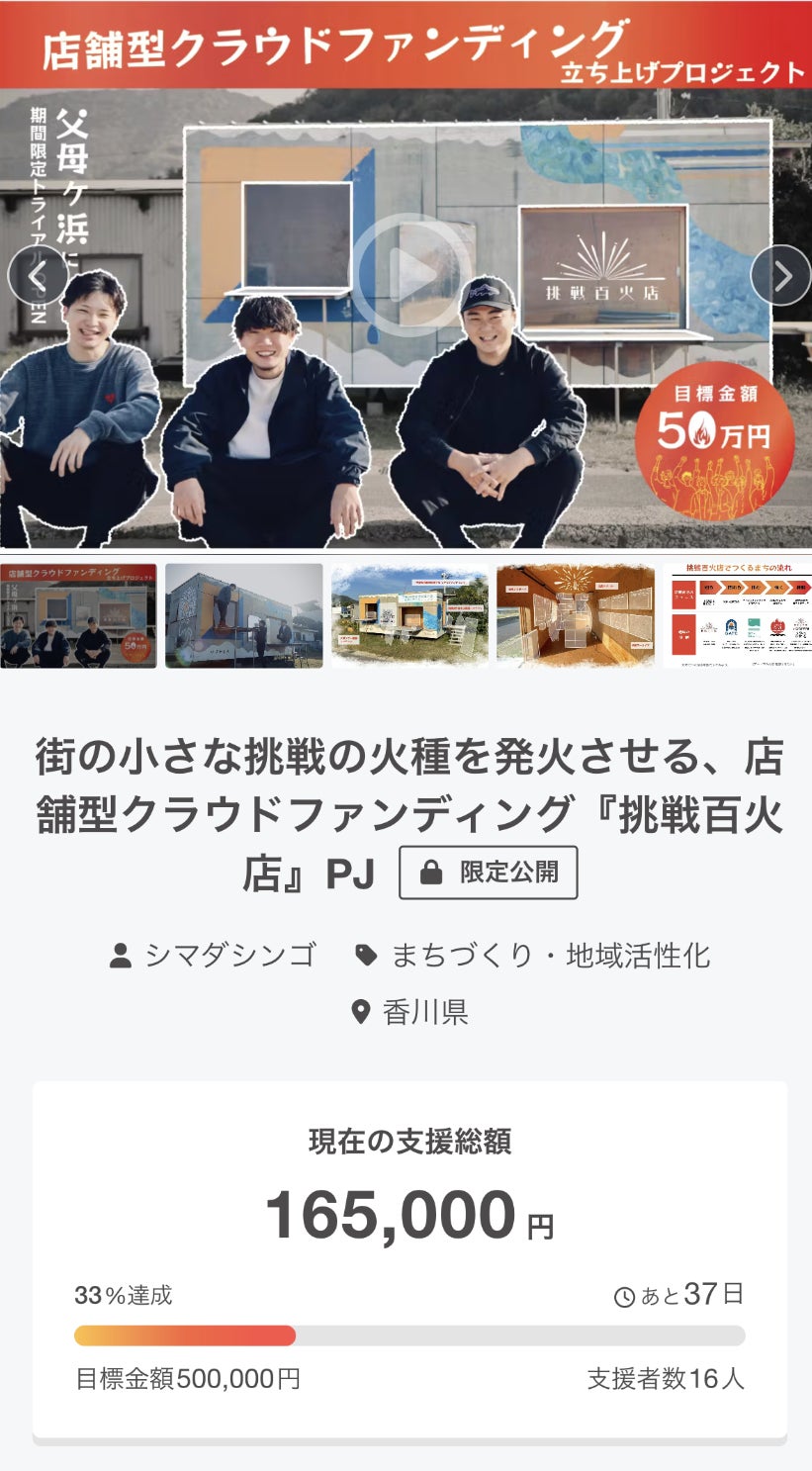Select the first thumbnail with three men
The height and width of the screenshot is (1471, 812).
pyautogui.click(x=78, y=615)
